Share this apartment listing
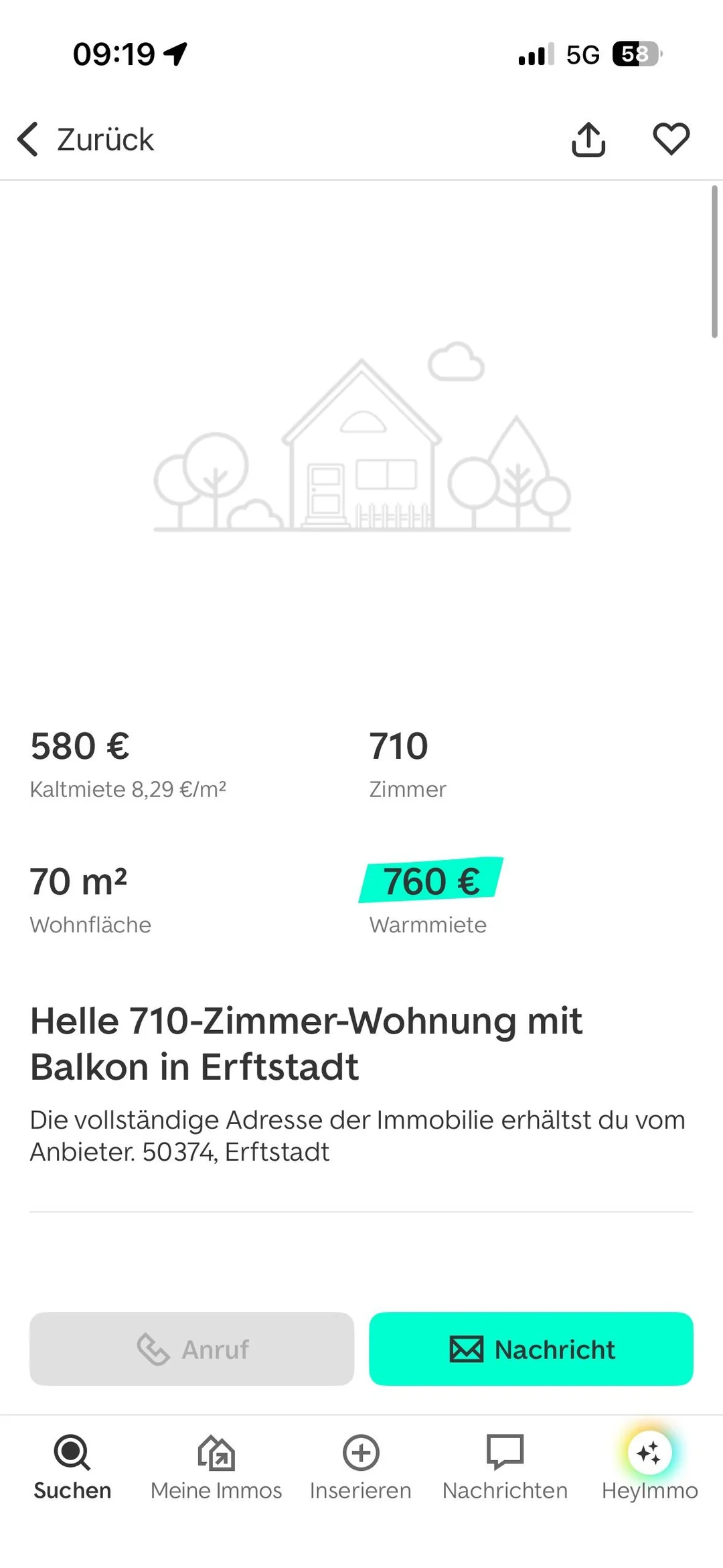Screen dimensions: 723x1568 pyautogui.click(x=588, y=139)
